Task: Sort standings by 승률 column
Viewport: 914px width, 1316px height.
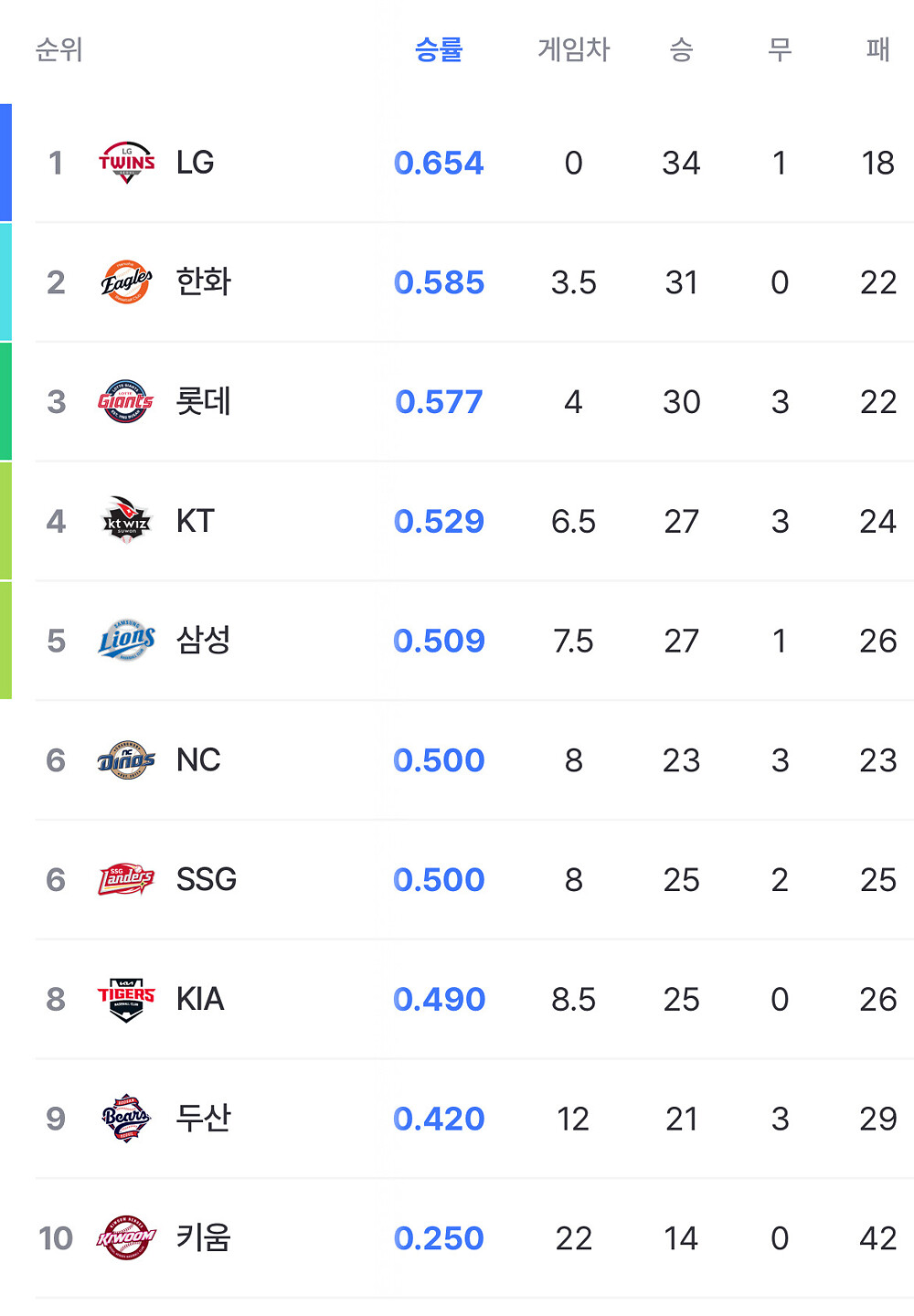Action: coord(440,50)
